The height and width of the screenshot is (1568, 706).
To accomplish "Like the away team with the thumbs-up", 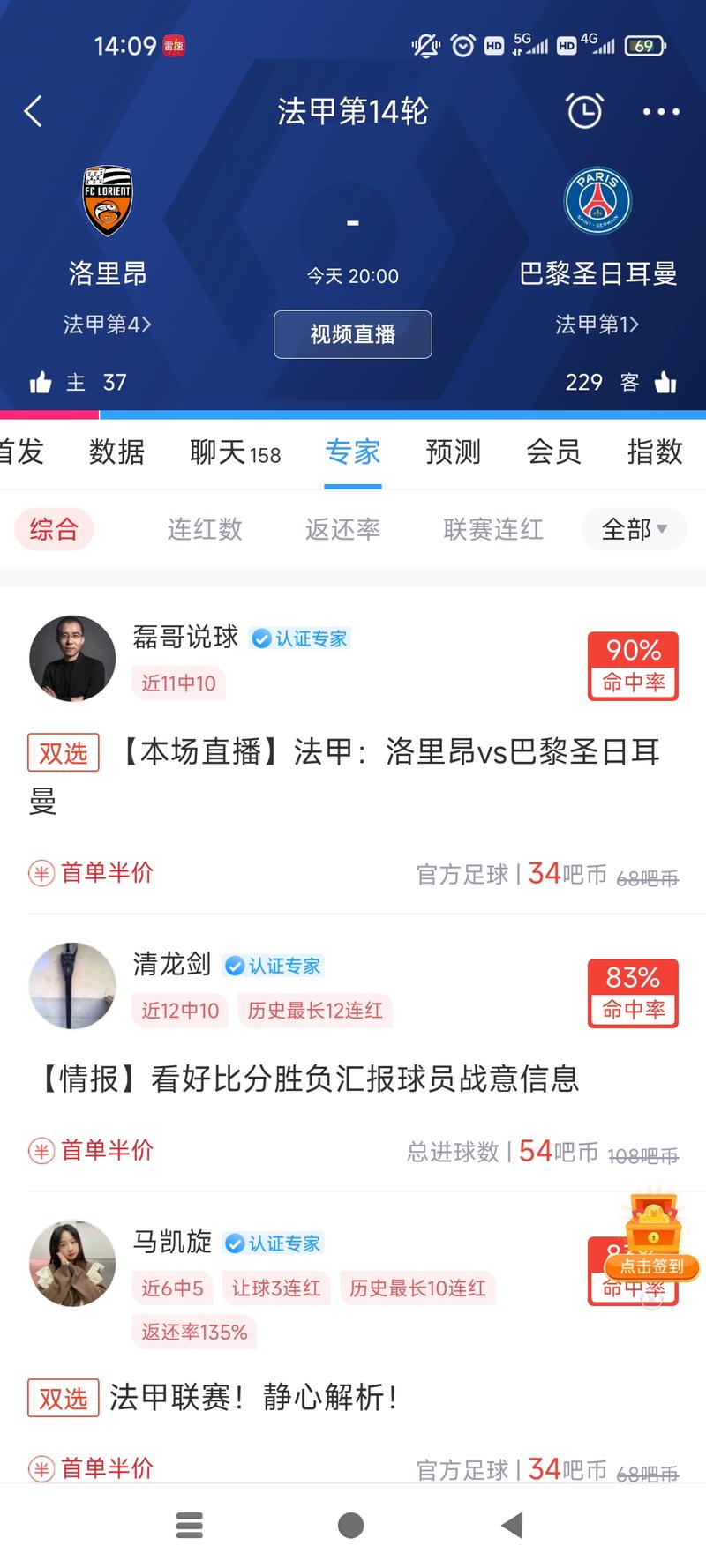I will point(666,382).
